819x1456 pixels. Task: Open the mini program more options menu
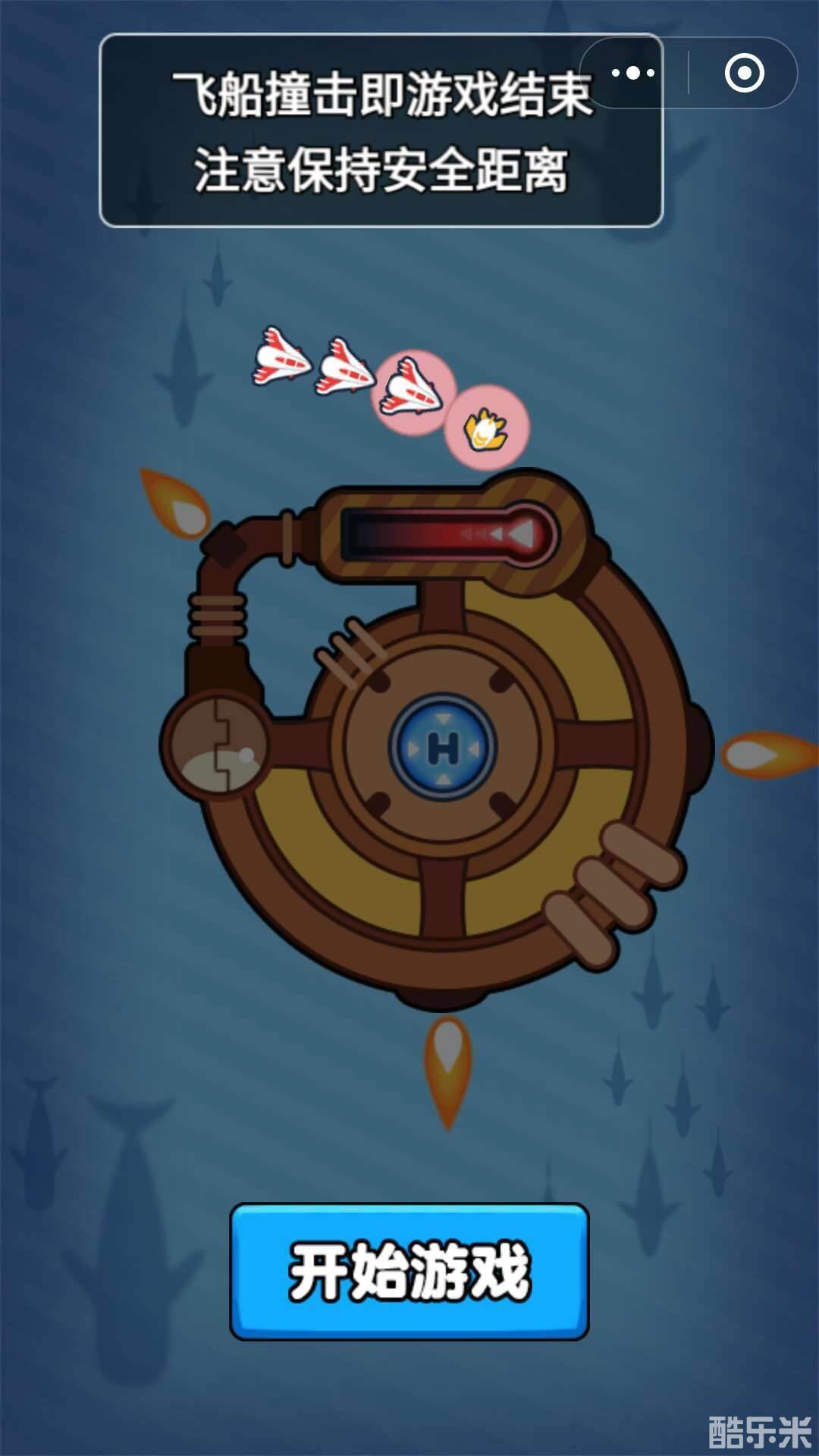tap(633, 74)
